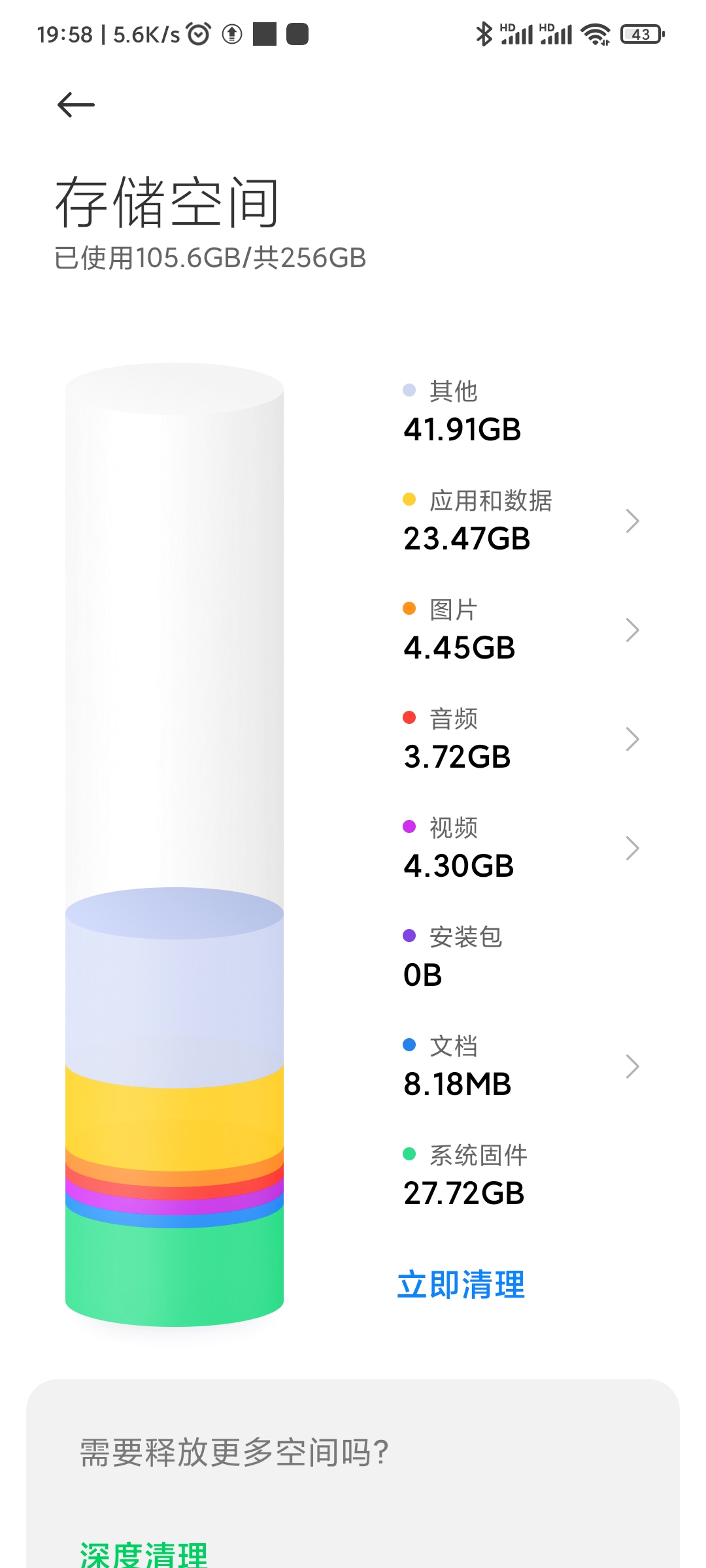
Task: Tap 立即清理 to clean now
Action: click(x=461, y=1284)
